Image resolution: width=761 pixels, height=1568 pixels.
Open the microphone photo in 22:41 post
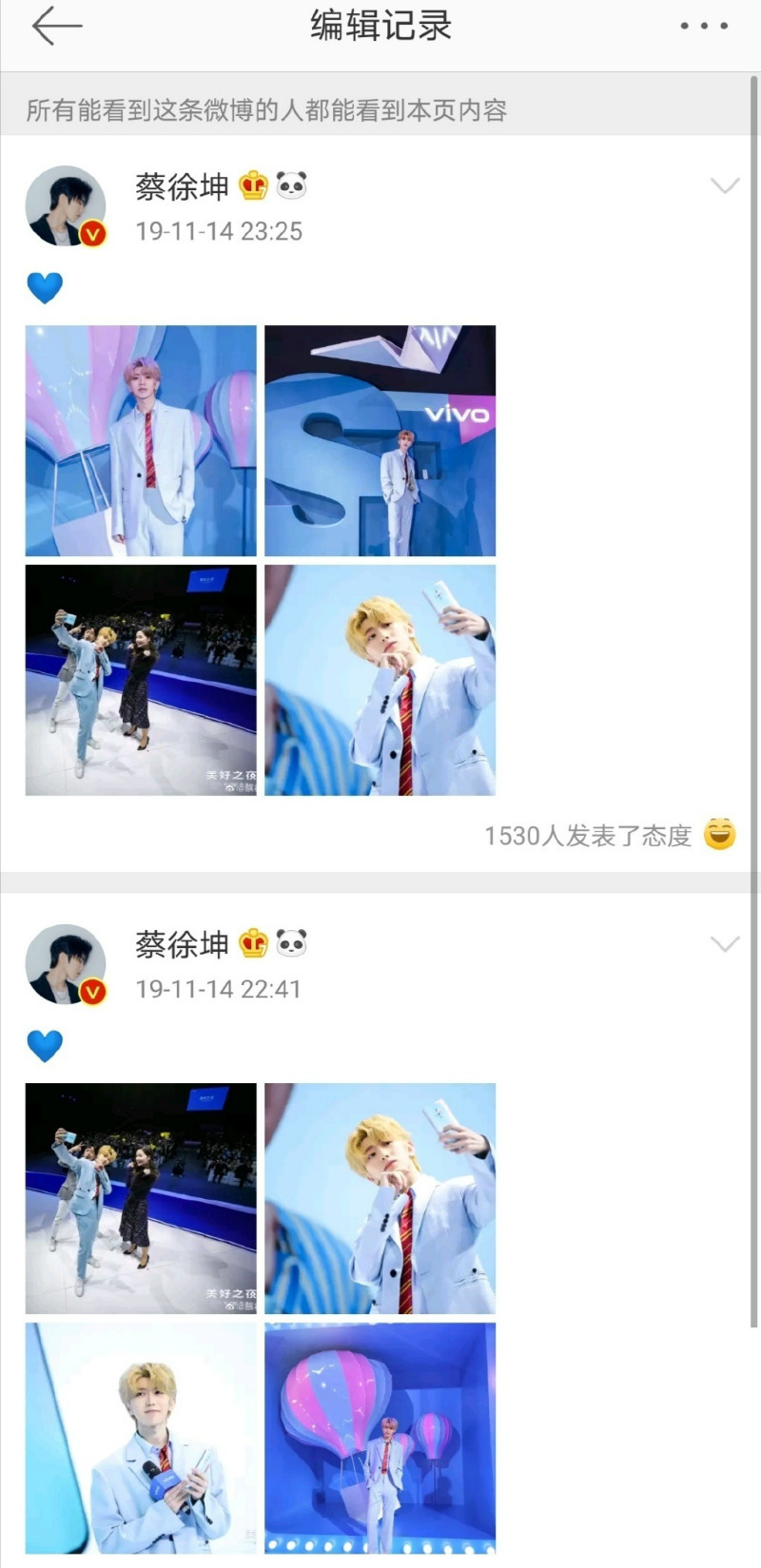pos(141,1438)
